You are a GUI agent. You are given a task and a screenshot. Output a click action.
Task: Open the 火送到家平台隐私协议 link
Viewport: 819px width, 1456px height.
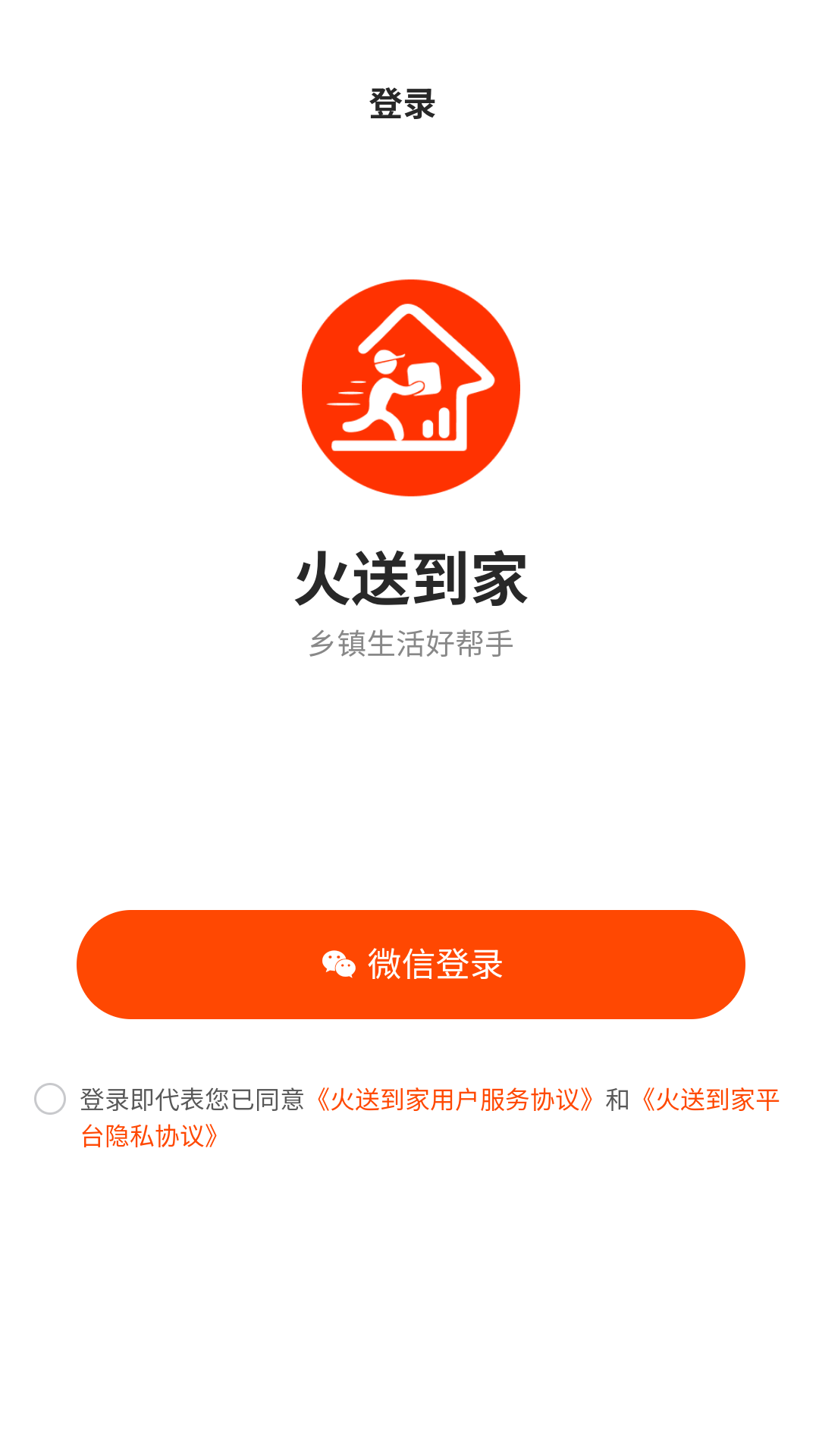(711, 1100)
